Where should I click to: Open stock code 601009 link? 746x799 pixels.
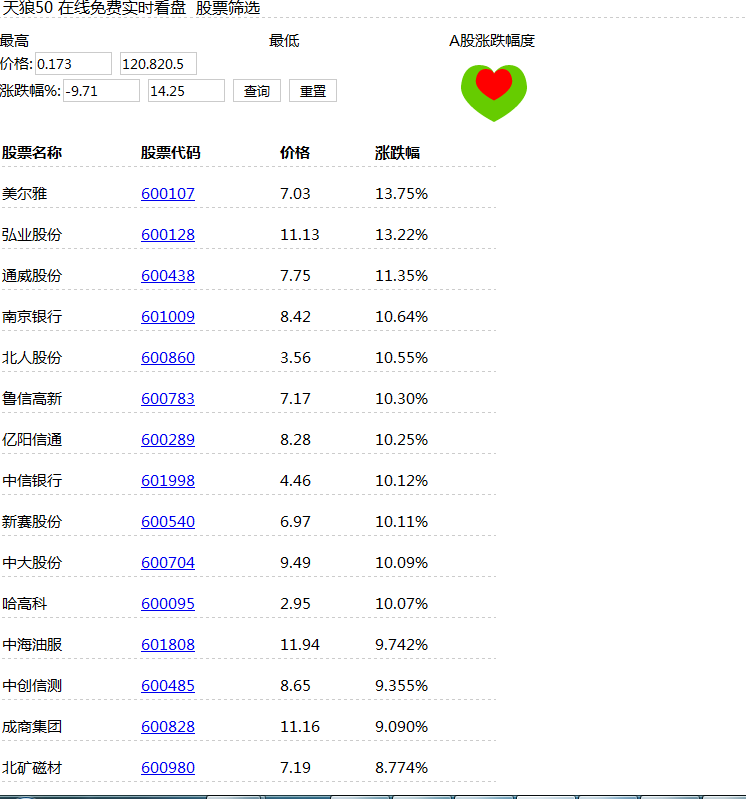pyautogui.click(x=168, y=317)
